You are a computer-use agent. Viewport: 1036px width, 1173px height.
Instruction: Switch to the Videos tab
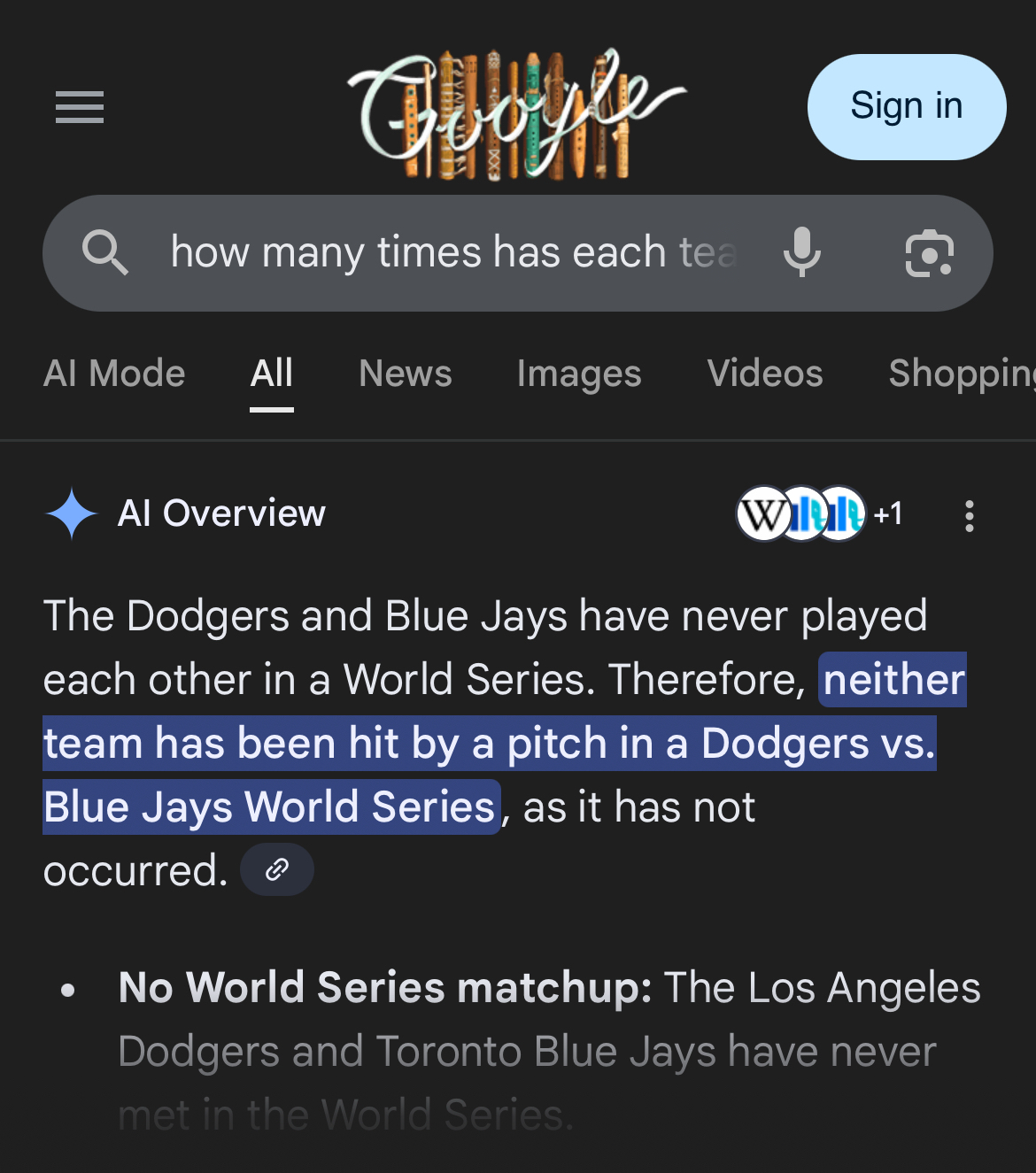765,374
